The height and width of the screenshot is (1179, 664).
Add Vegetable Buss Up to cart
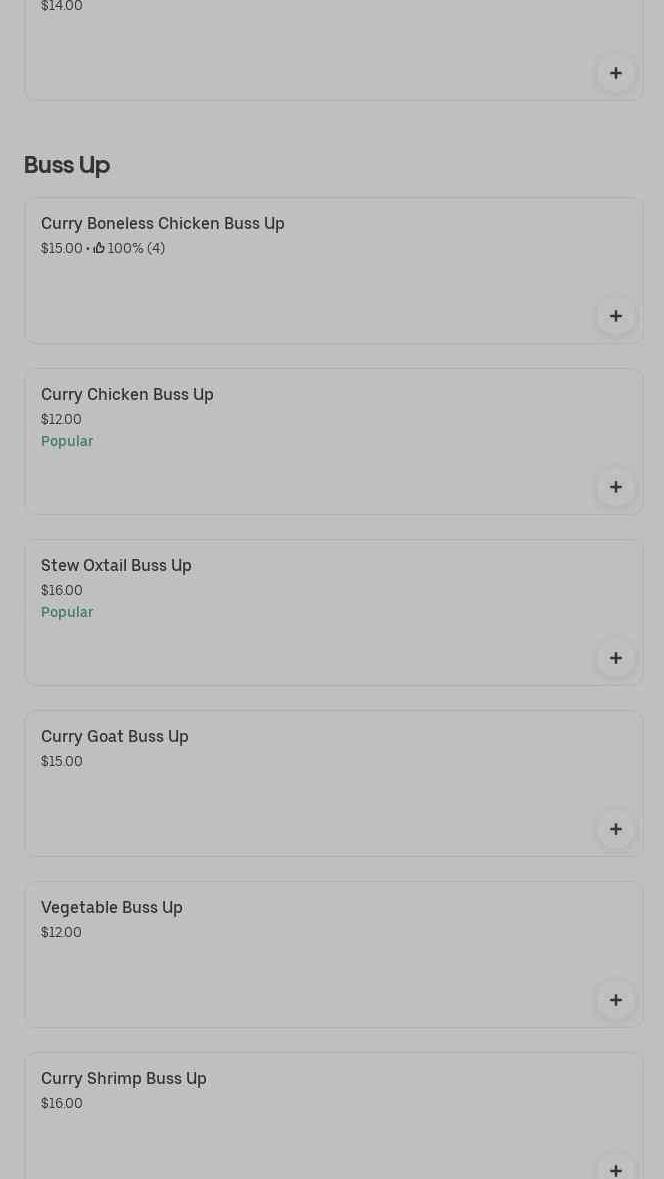tap(616, 1000)
